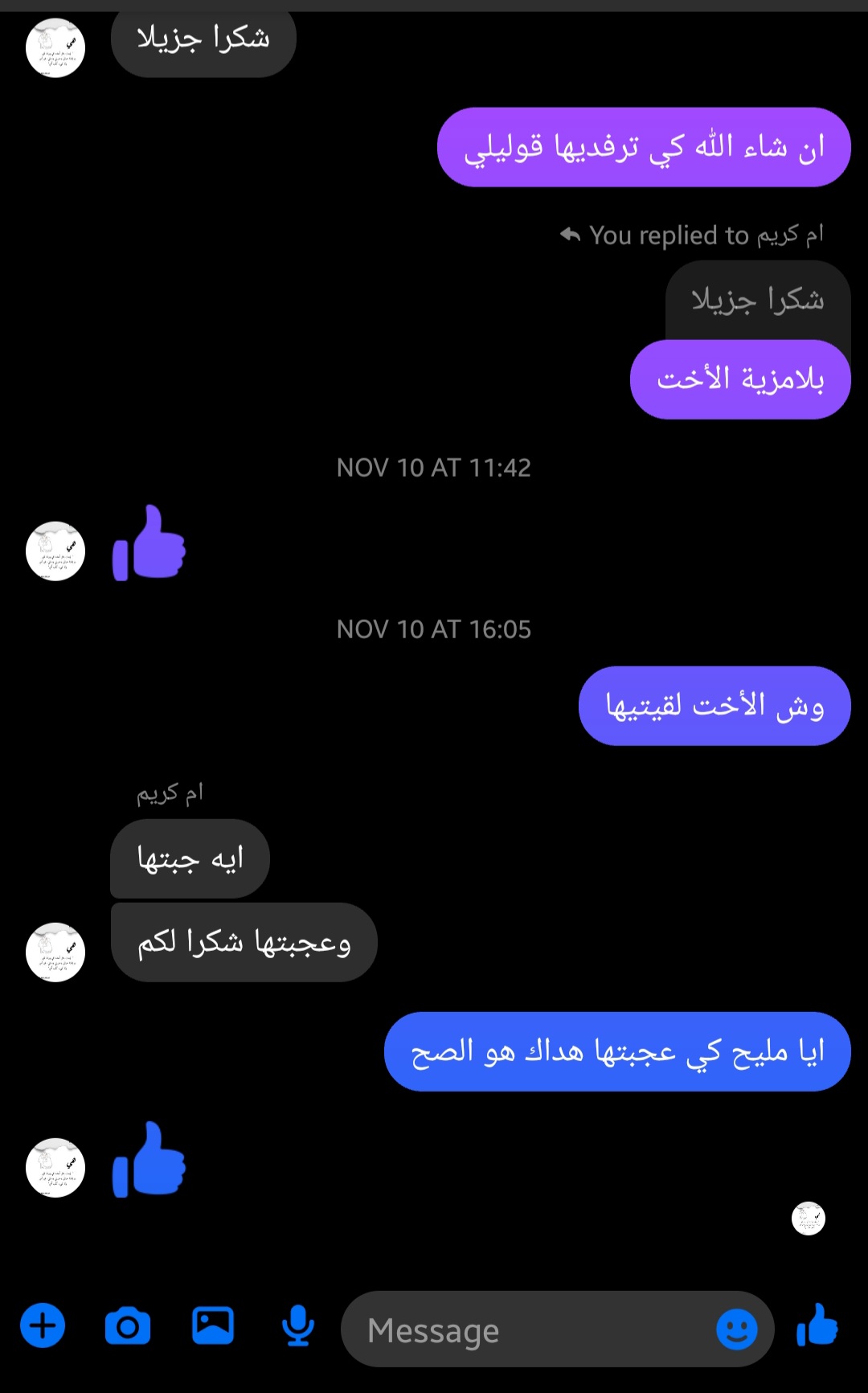Tap the microphone to record voice message
Viewport: 868px width, 1393px height.
click(x=298, y=1325)
